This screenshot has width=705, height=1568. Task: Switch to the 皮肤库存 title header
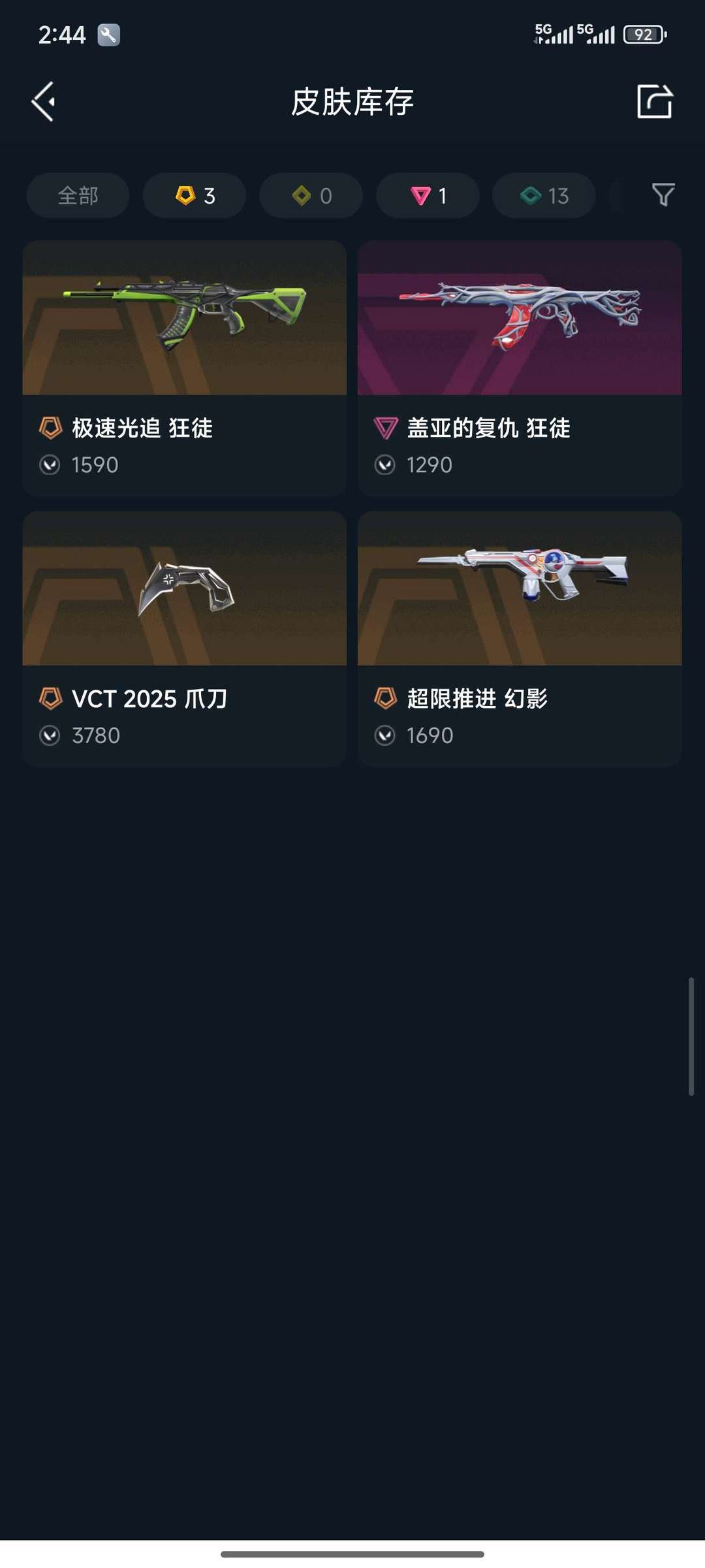pos(352,101)
